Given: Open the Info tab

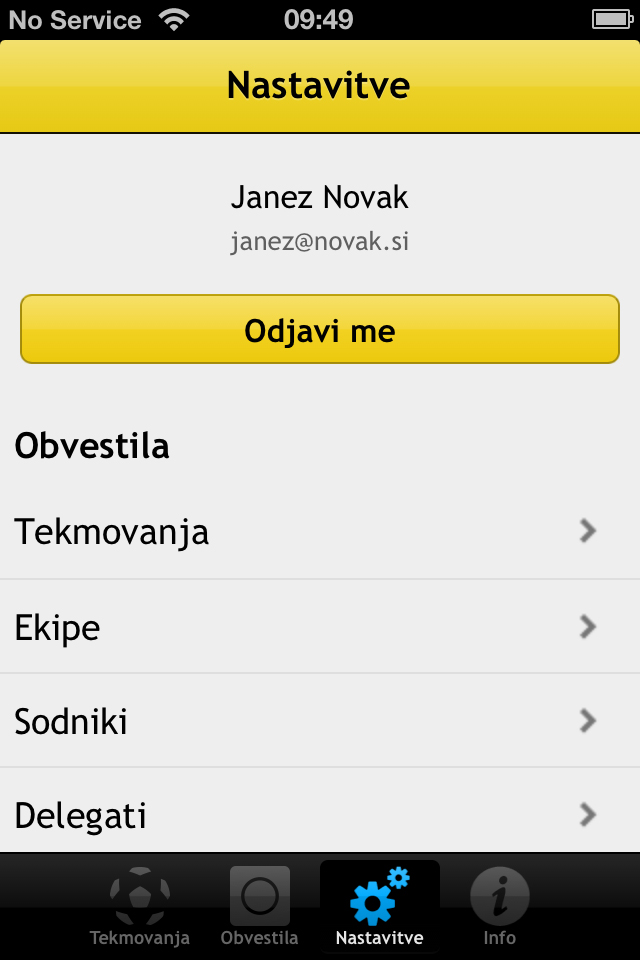Looking at the screenshot, I should [500, 906].
